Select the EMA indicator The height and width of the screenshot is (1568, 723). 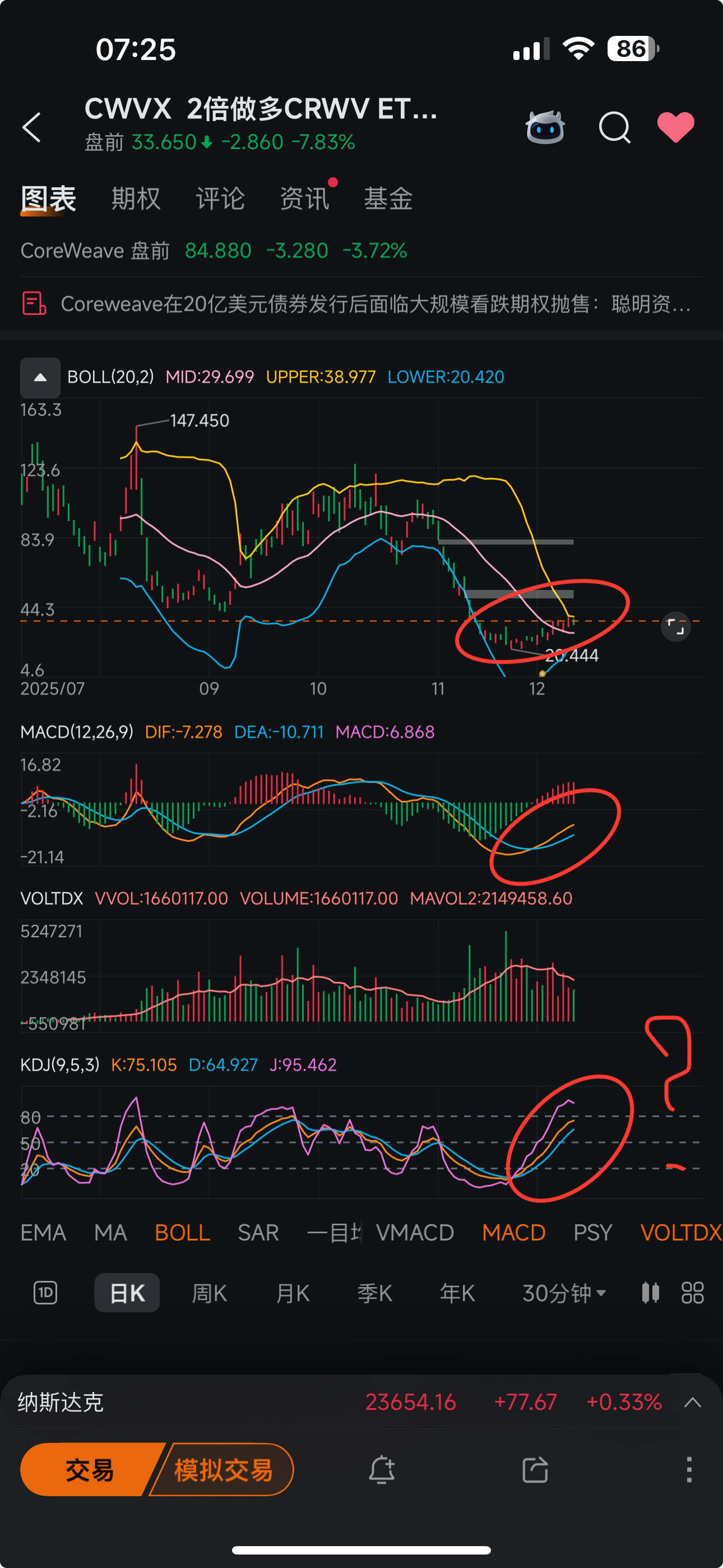point(43,1233)
